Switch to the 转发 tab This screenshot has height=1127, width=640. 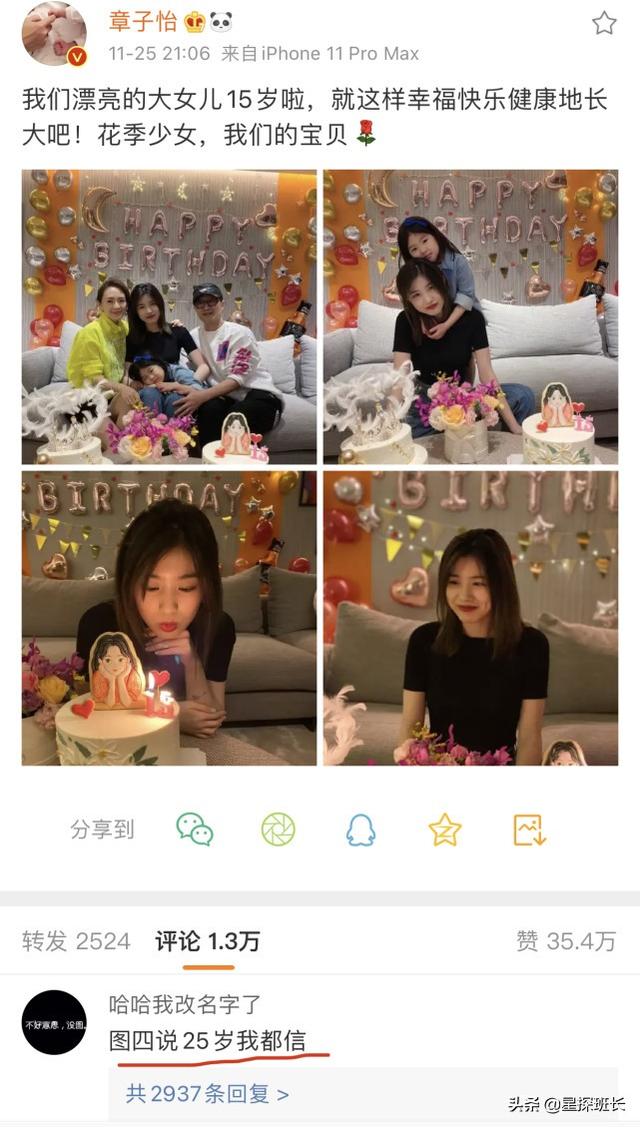coord(76,941)
